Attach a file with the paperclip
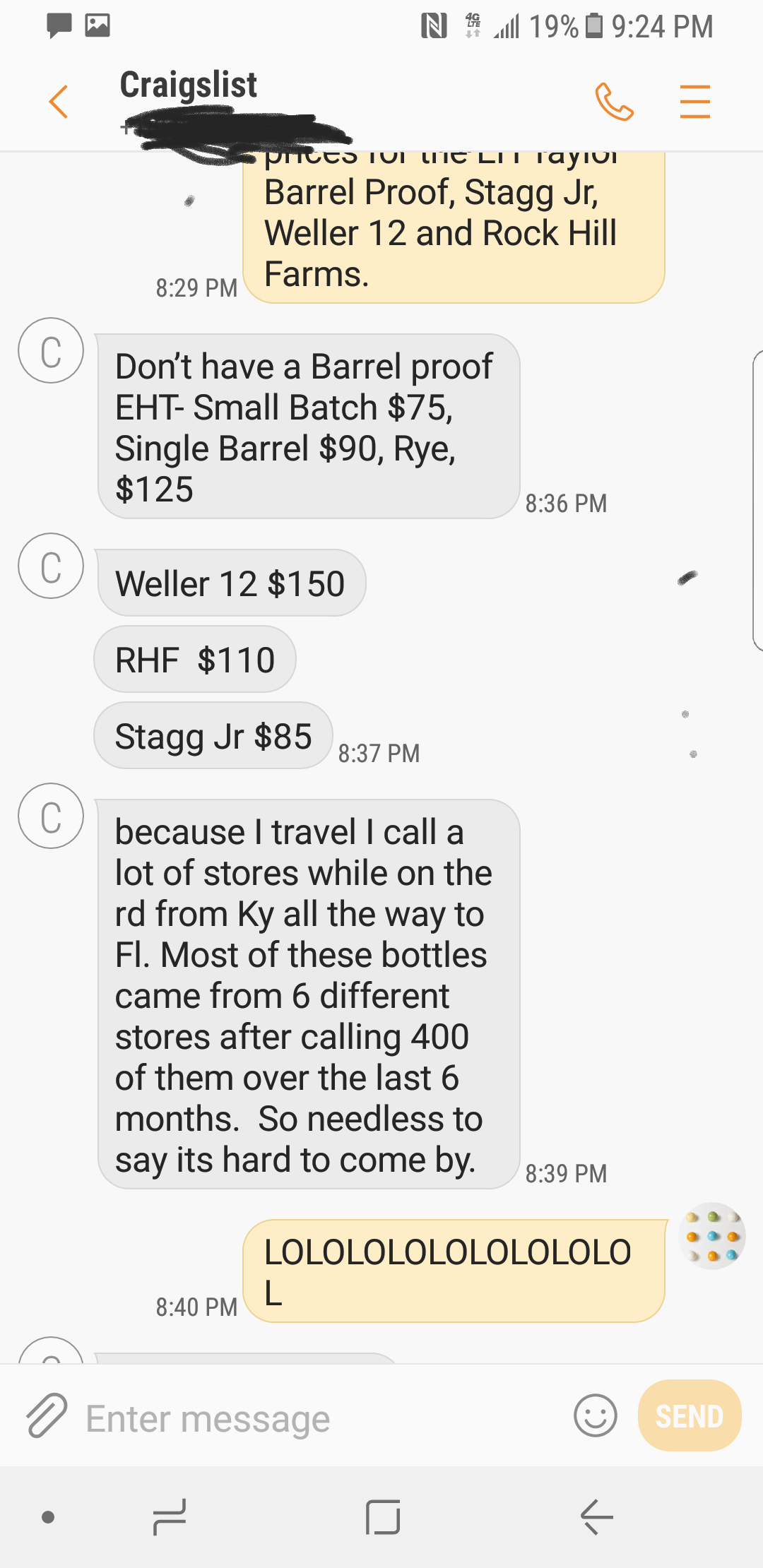Viewport: 763px width, 1568px height. (47, 1415)
